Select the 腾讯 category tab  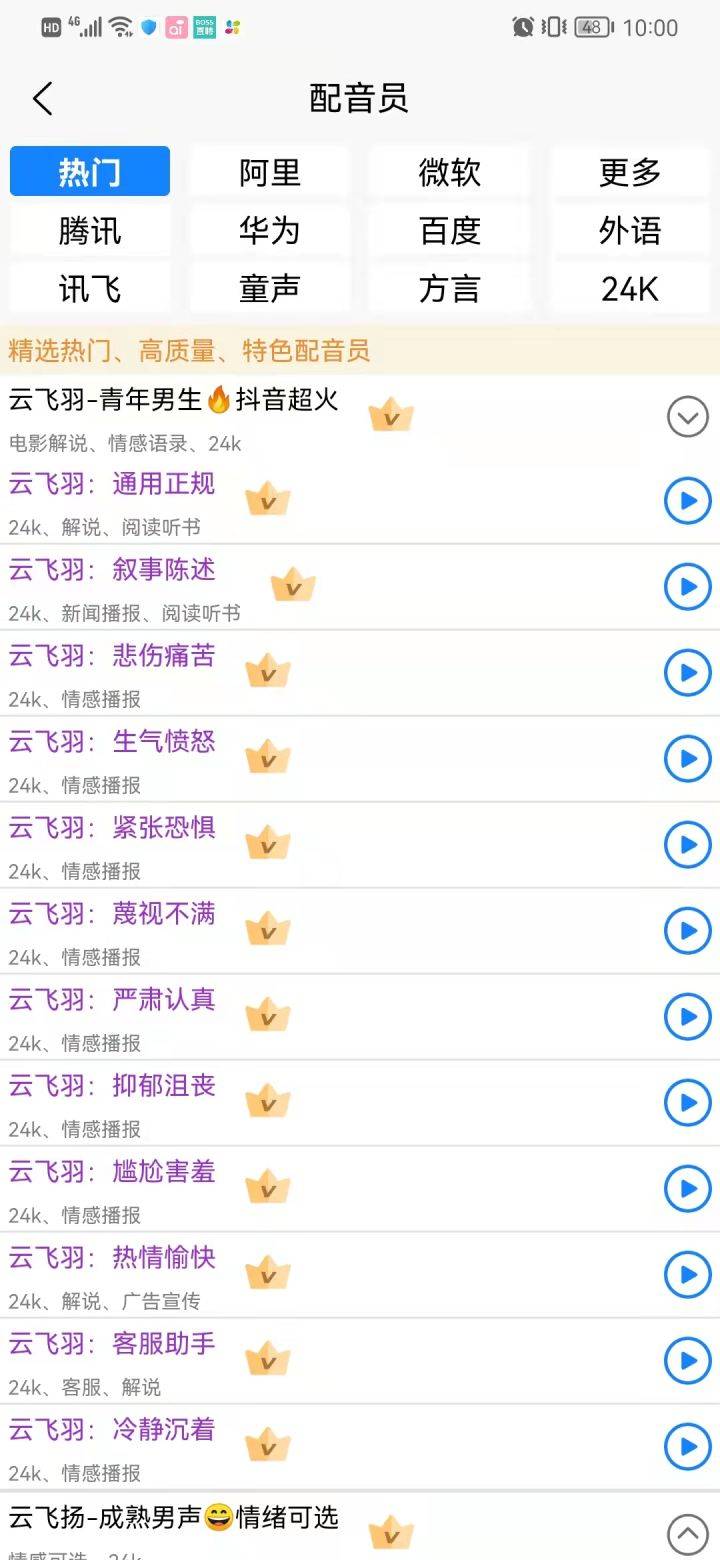(90, 231)
